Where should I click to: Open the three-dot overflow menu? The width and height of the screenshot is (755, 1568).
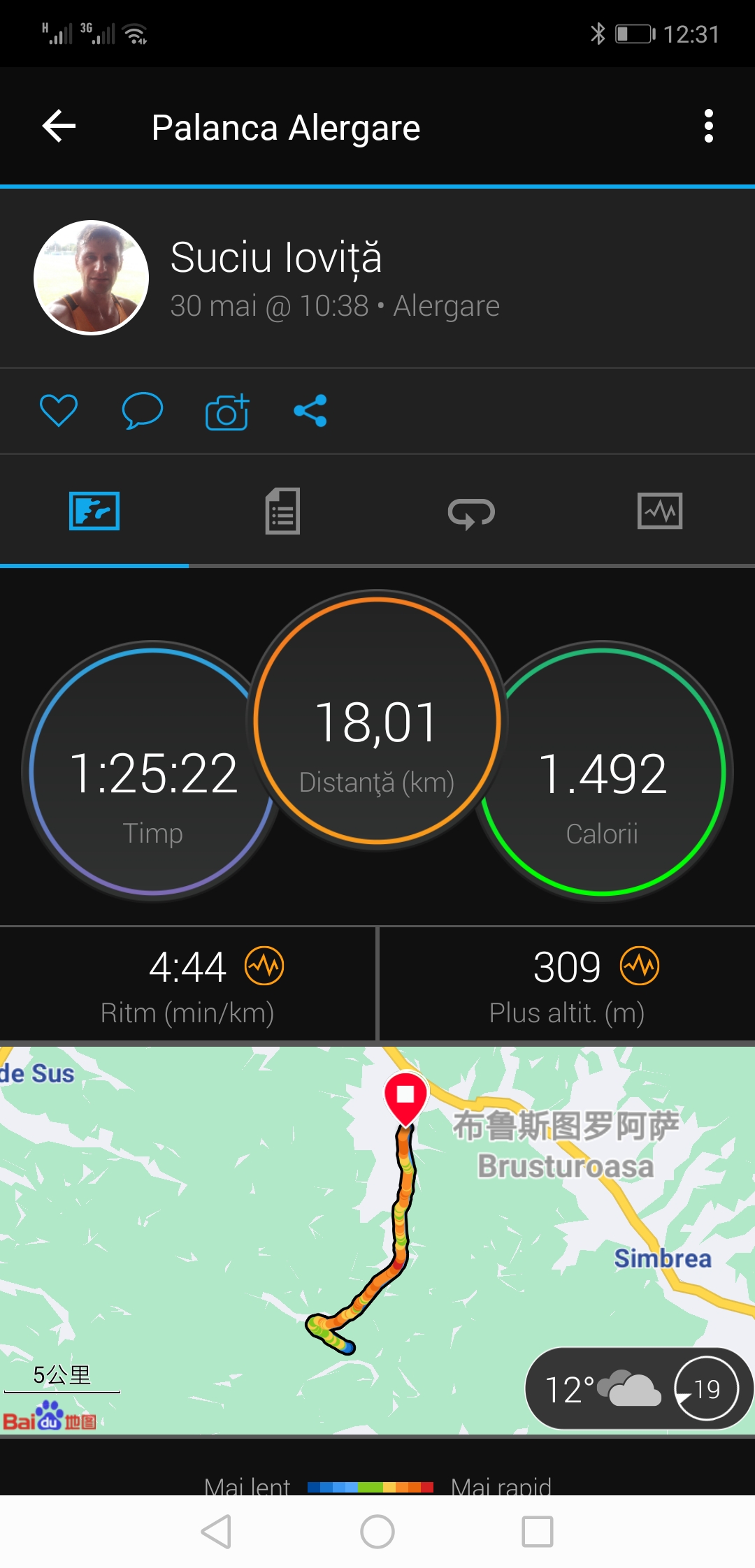[708, 126]
